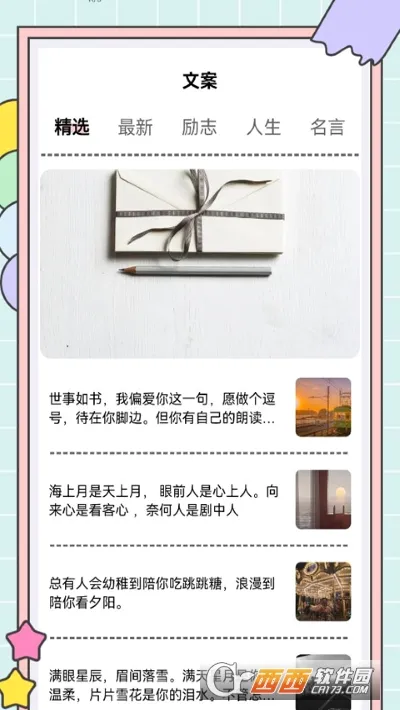Open the 世事如书 quote entry
The width and height of the screenshot is (400, 710).
pos(200,407)
